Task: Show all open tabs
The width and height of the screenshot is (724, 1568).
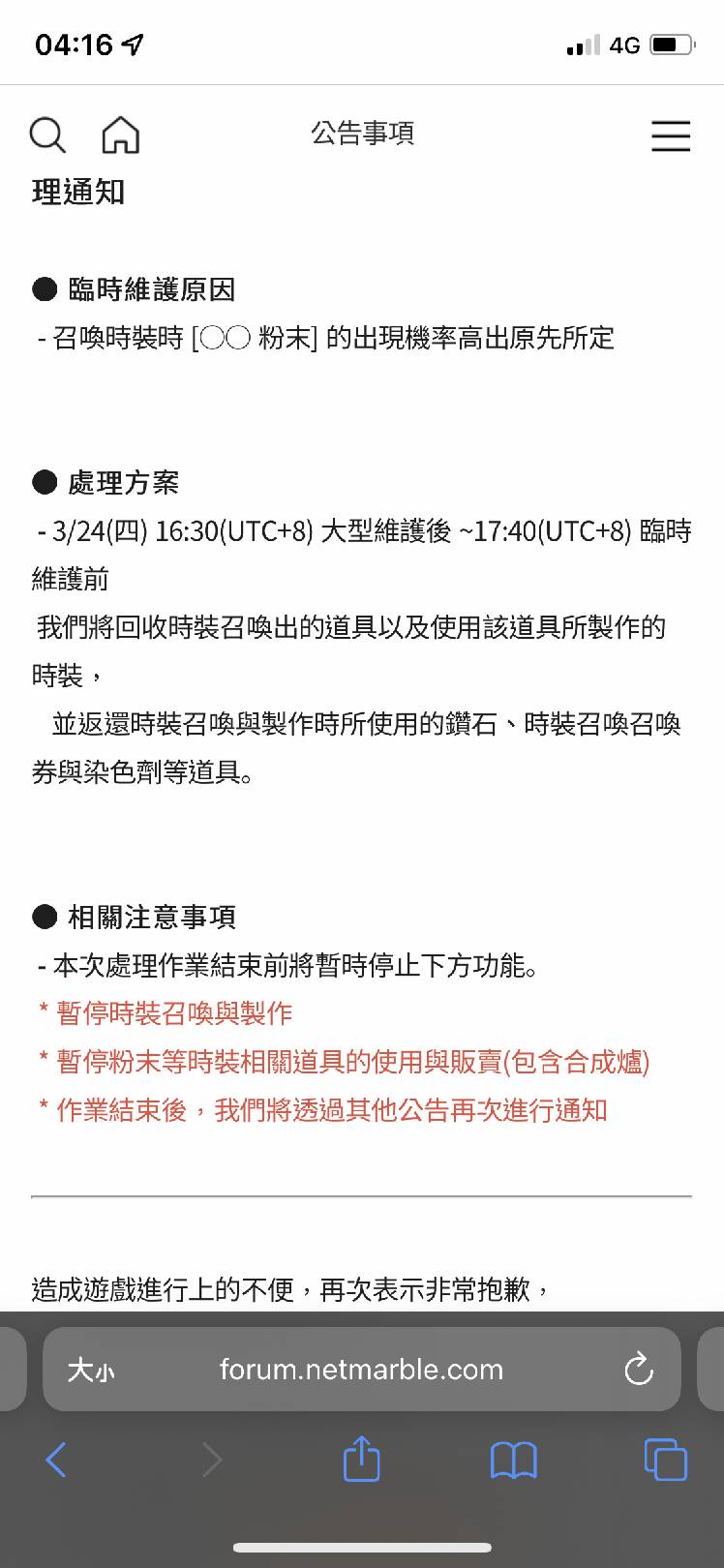Action: (x=665, y=1460)
